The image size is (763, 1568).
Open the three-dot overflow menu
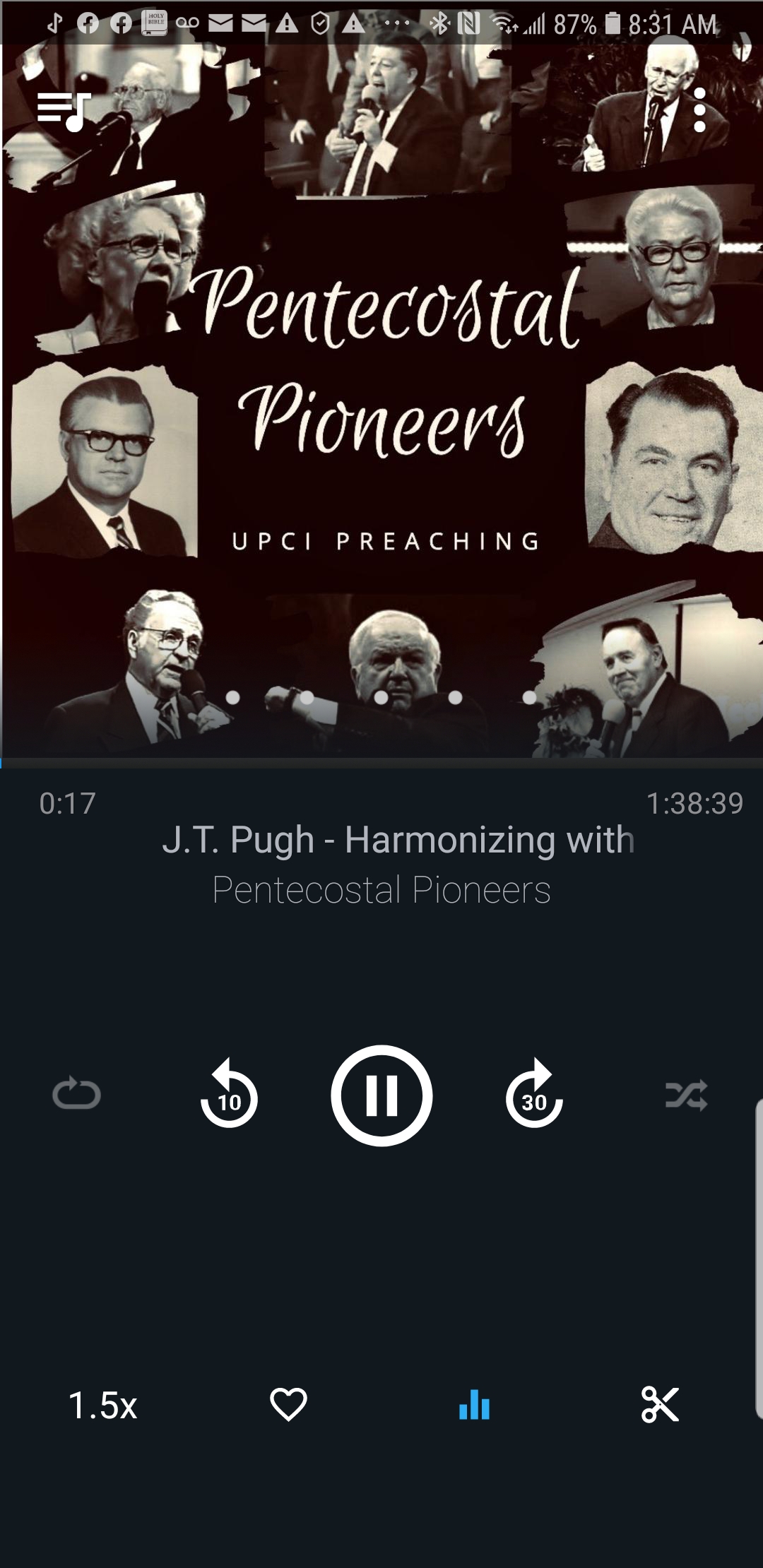tap(699, 110)
